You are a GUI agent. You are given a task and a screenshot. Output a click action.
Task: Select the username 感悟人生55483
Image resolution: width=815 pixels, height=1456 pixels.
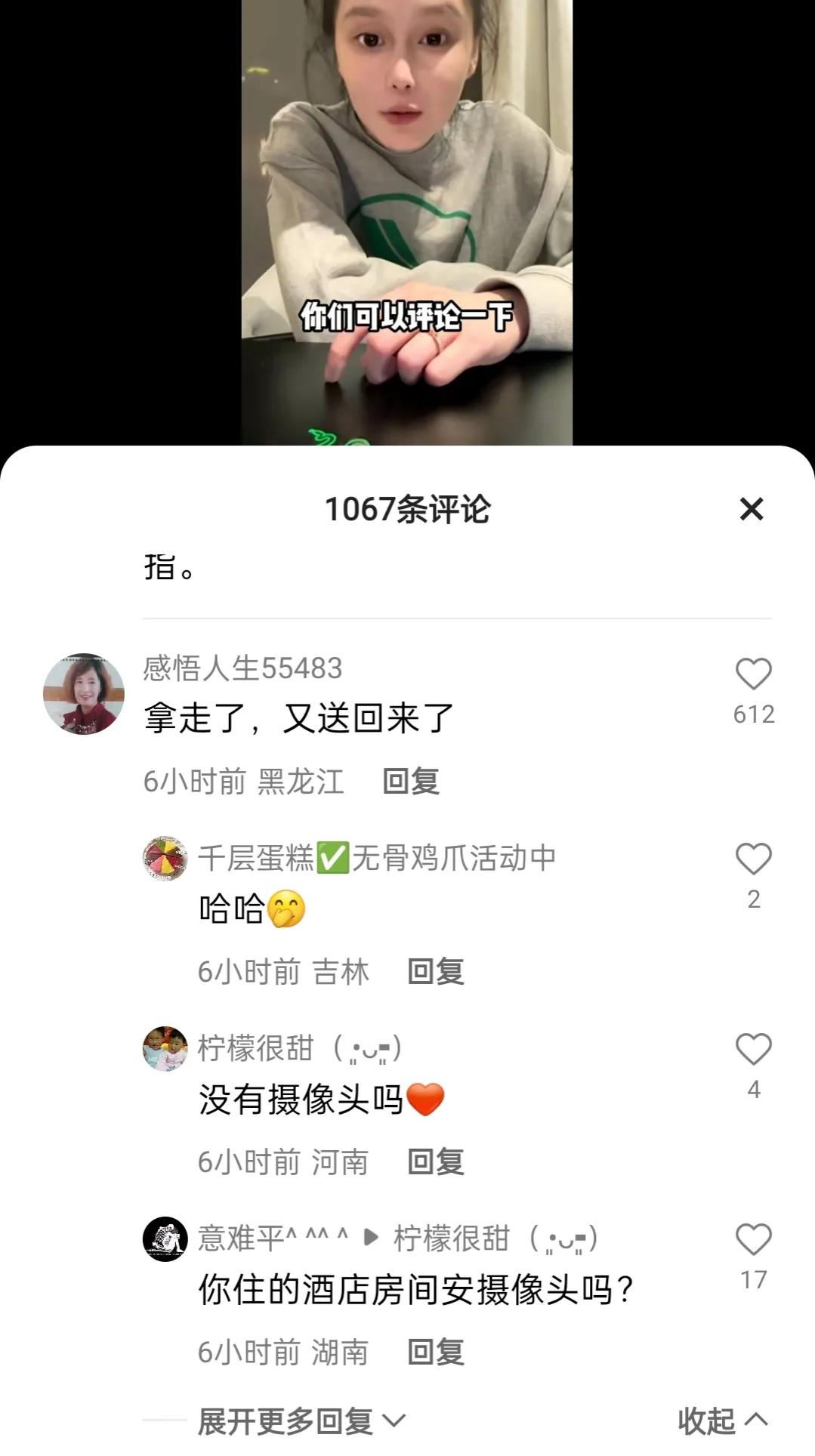242,666
